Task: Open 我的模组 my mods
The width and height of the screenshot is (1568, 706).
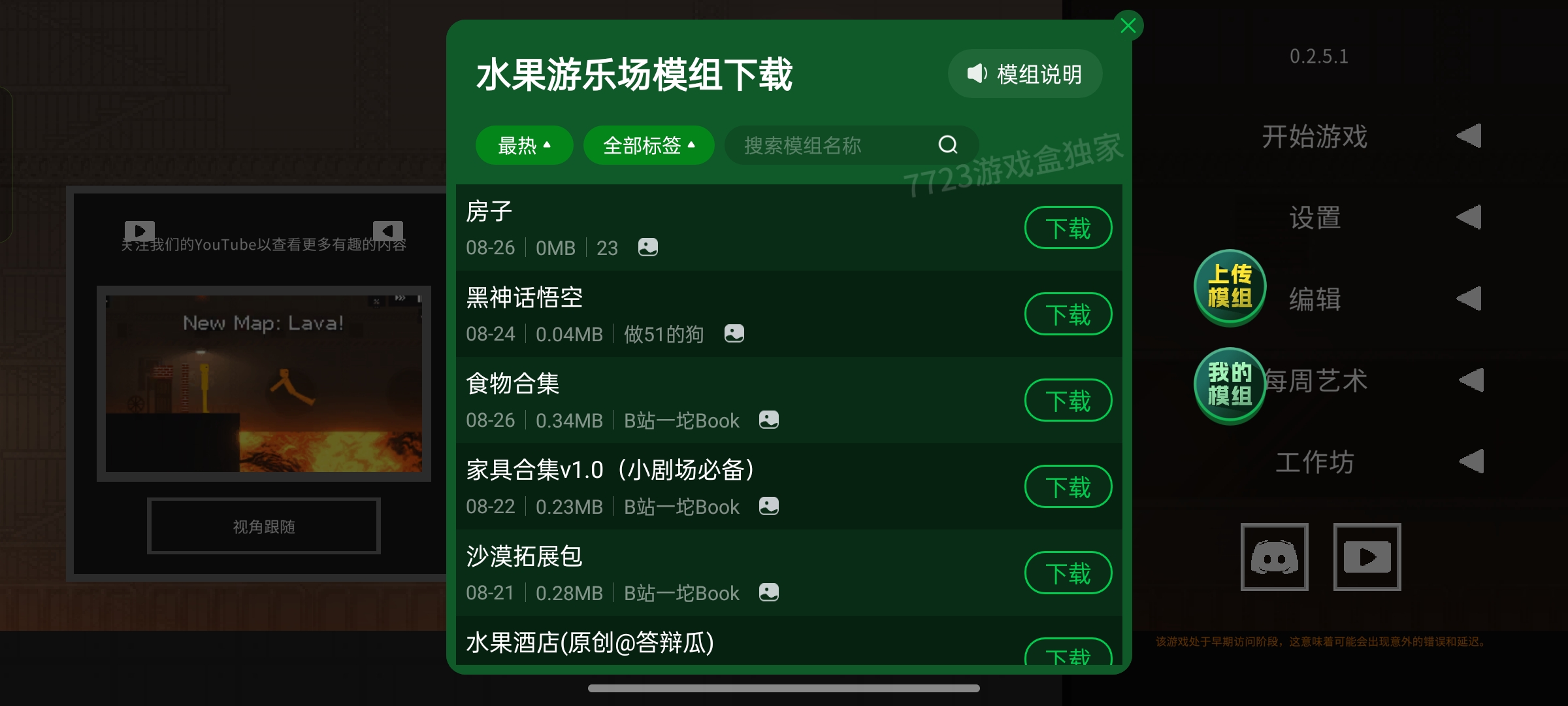Action: coord(1230,385)
